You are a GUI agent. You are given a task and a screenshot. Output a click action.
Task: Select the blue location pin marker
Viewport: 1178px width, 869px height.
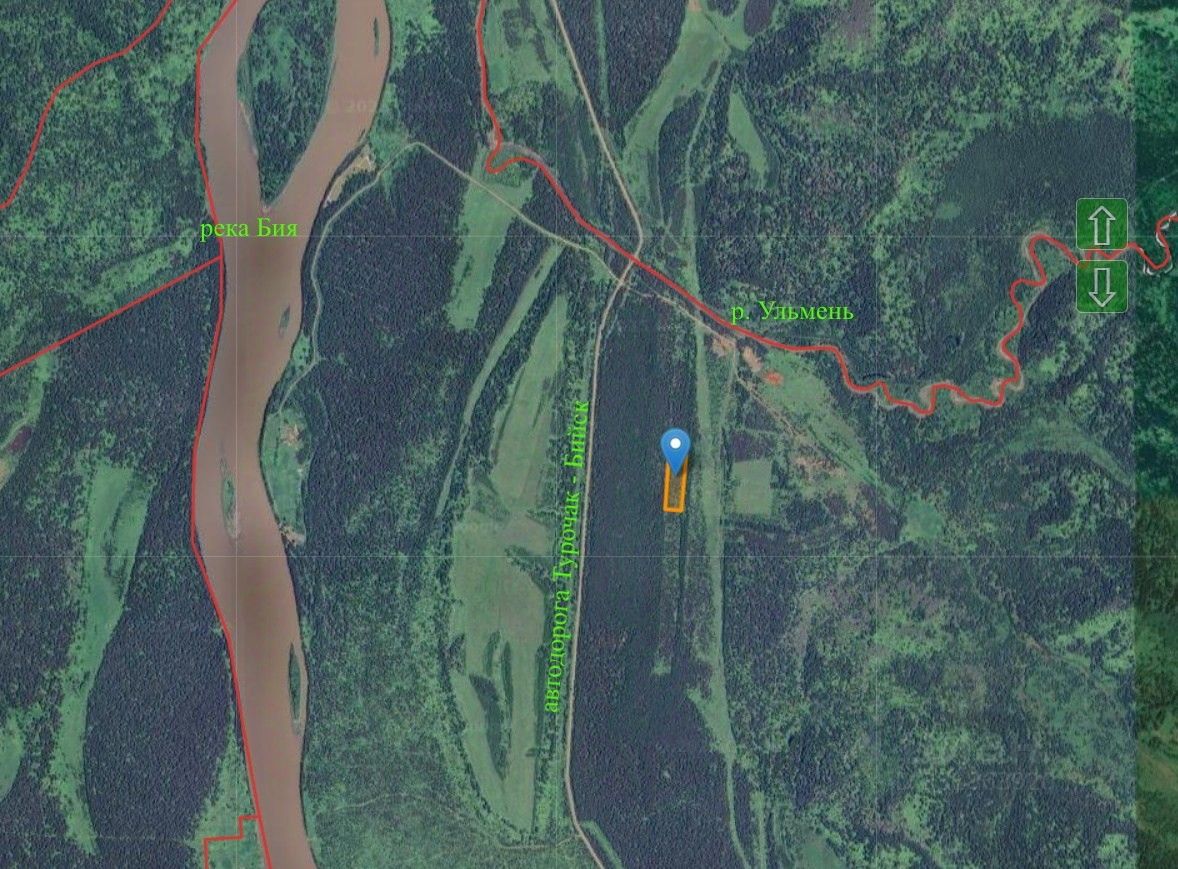point(675,451)
